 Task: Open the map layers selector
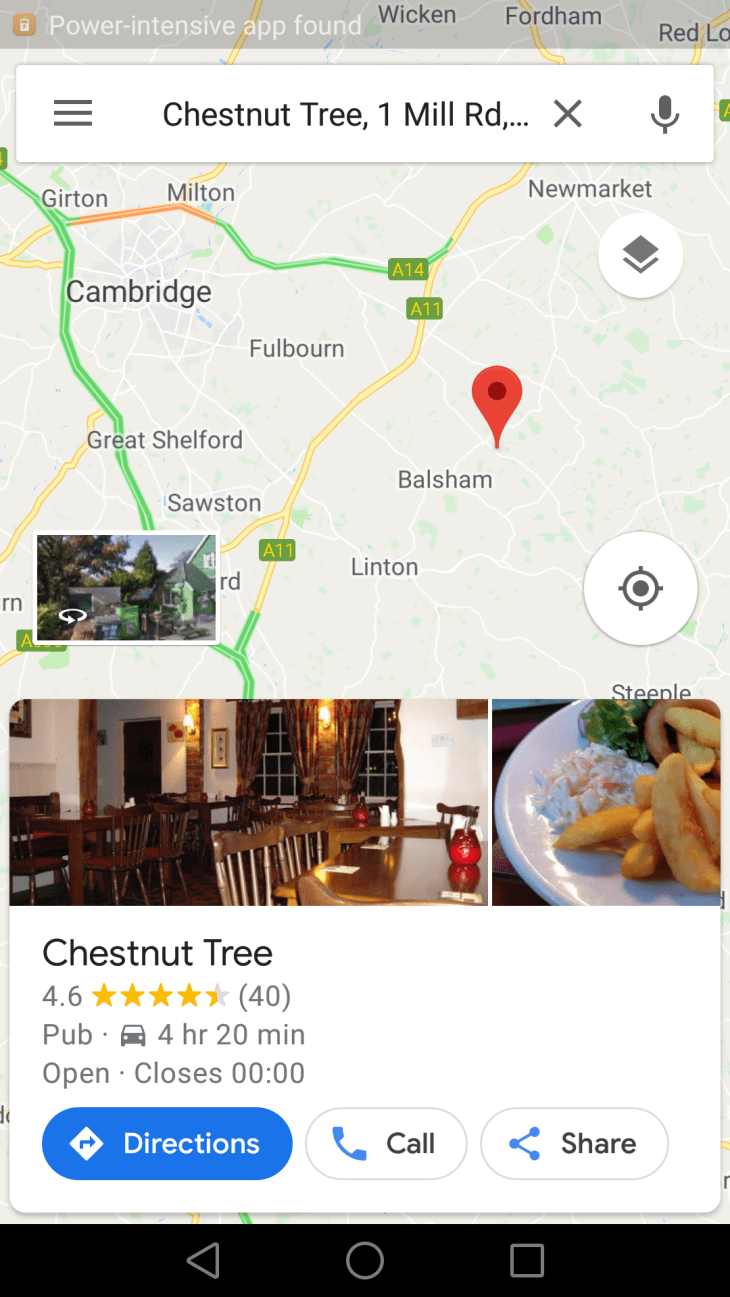(640, 255)
